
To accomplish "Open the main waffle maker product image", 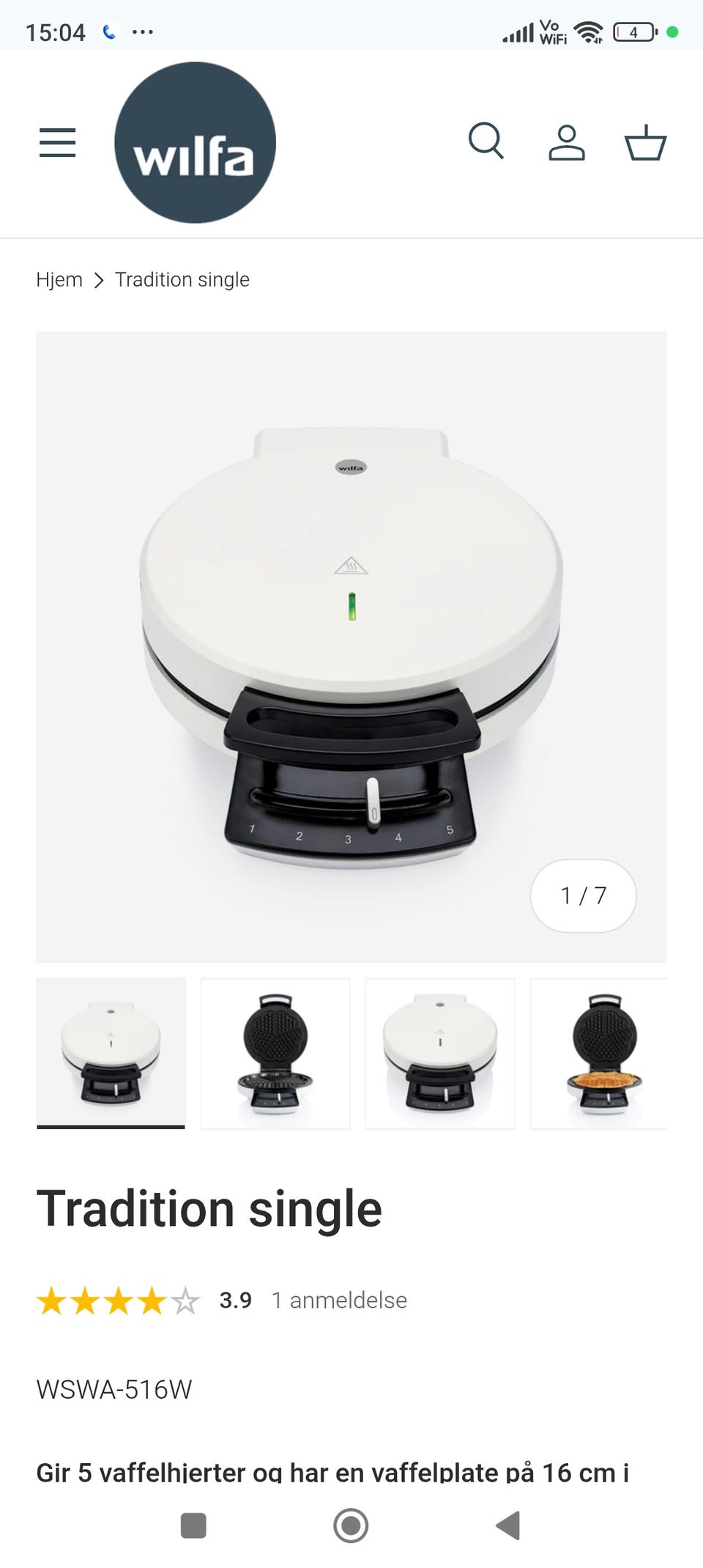I will click(351, 646).
